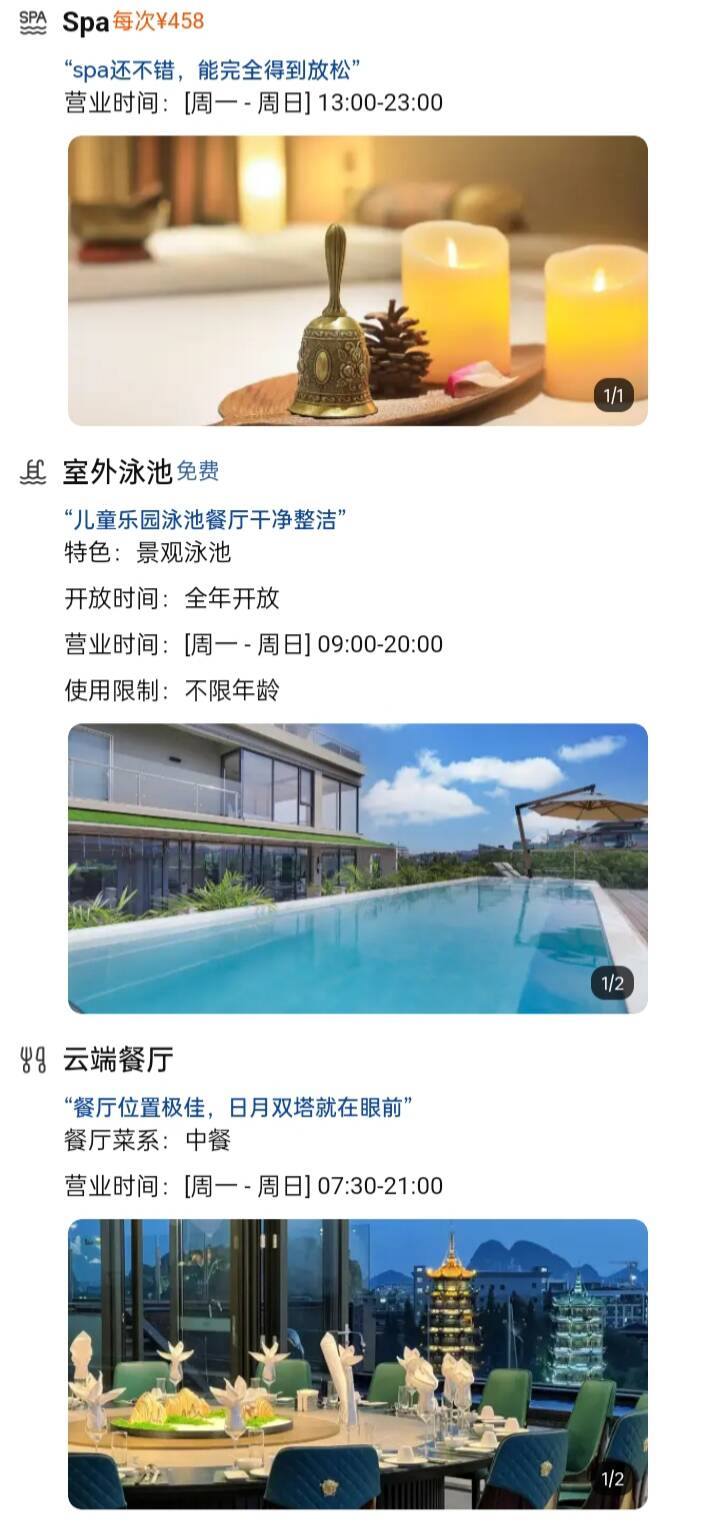Open the 云端餐厅 restaurant photo
Viewport: 720px width, 1540px height.
tap(357, 1363)
